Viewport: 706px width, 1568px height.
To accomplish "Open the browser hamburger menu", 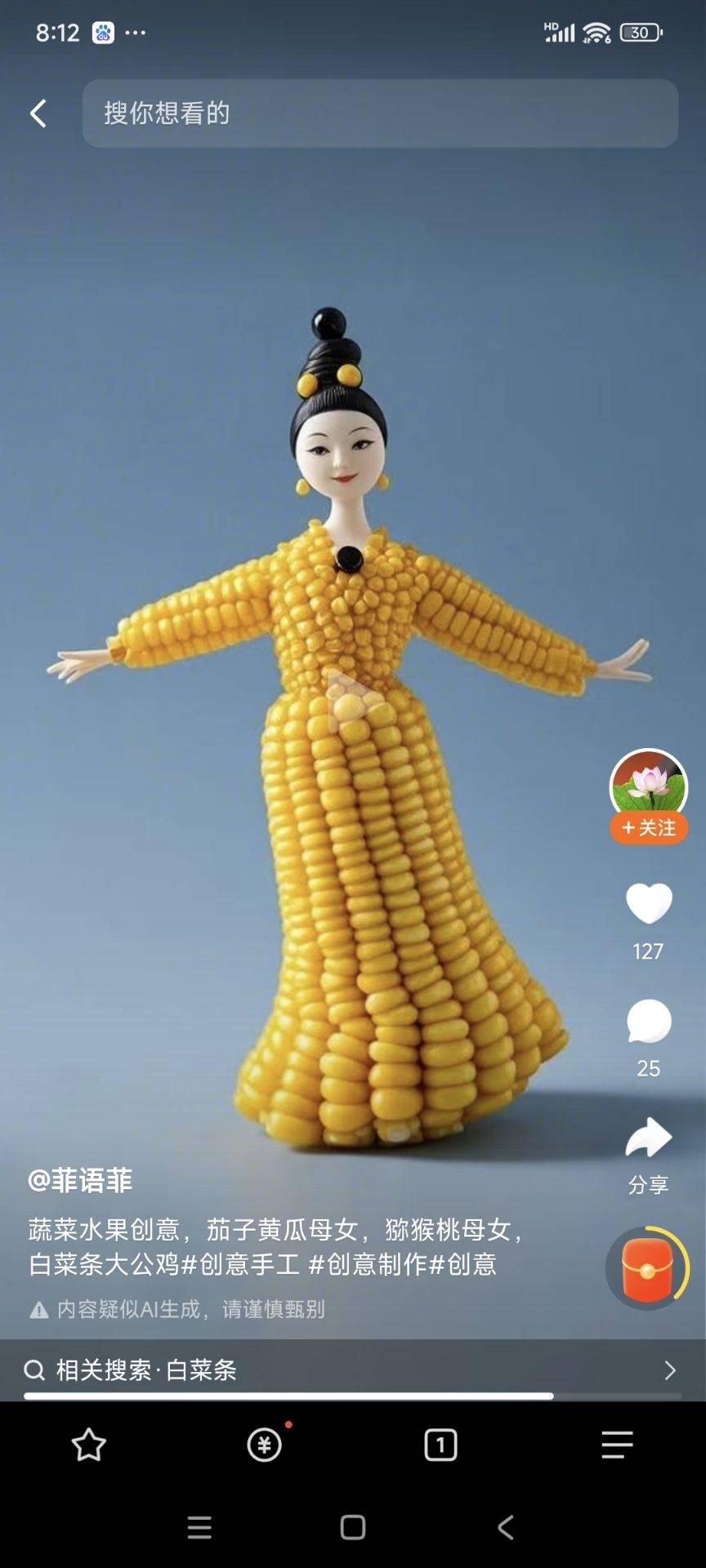I will 617,1445.
